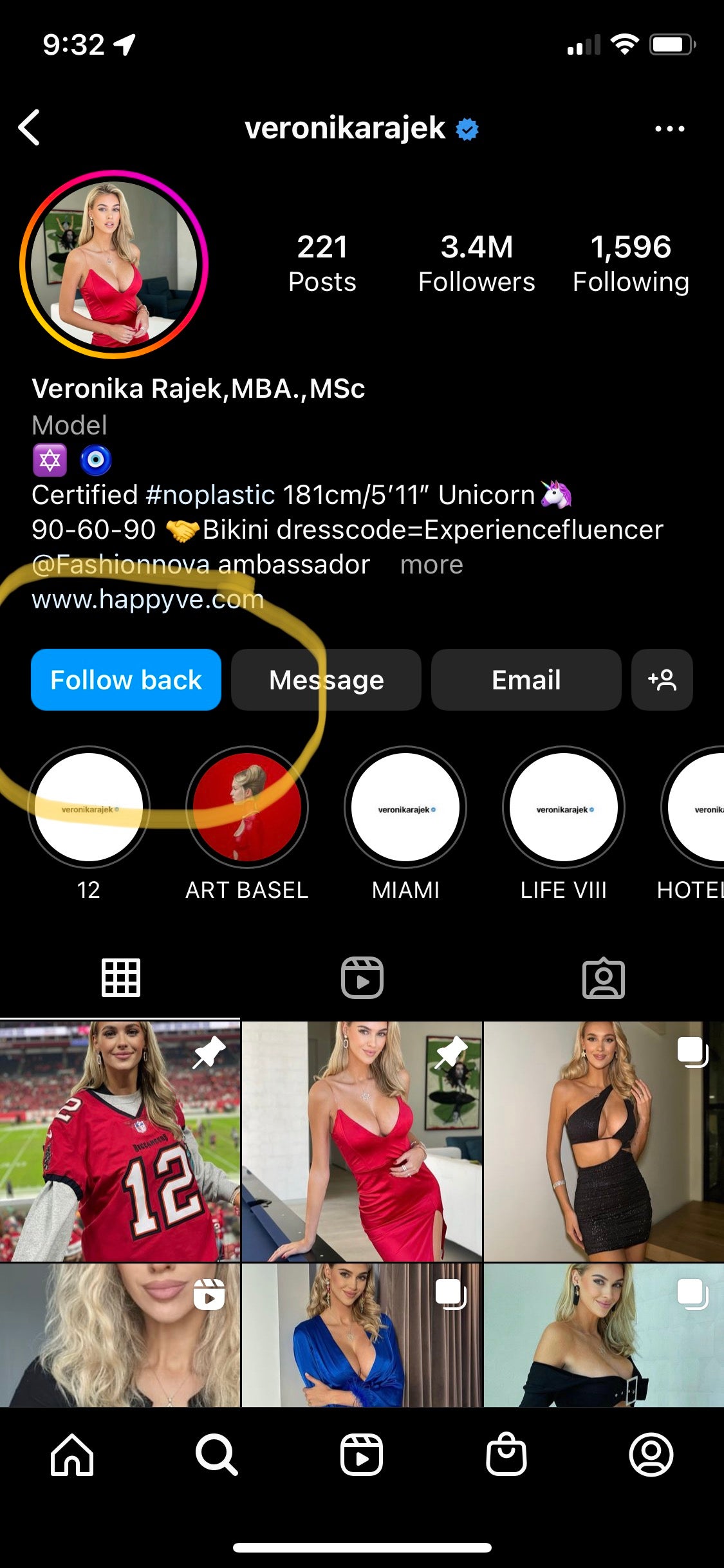Switch to the tagged photos tab
This screenshot has width=724, height=1568.
click(603, 978)
